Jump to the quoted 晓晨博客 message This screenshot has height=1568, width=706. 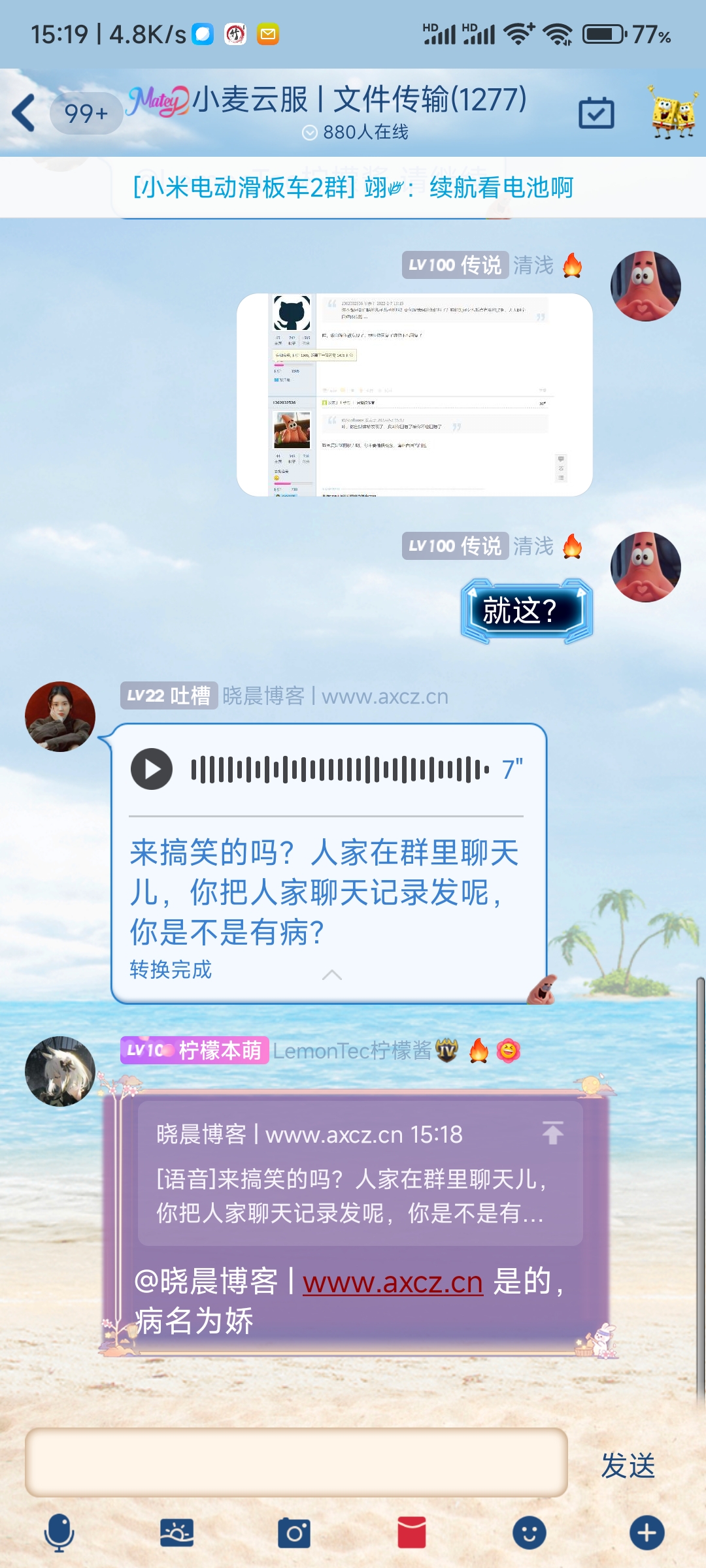point(360,1173)
